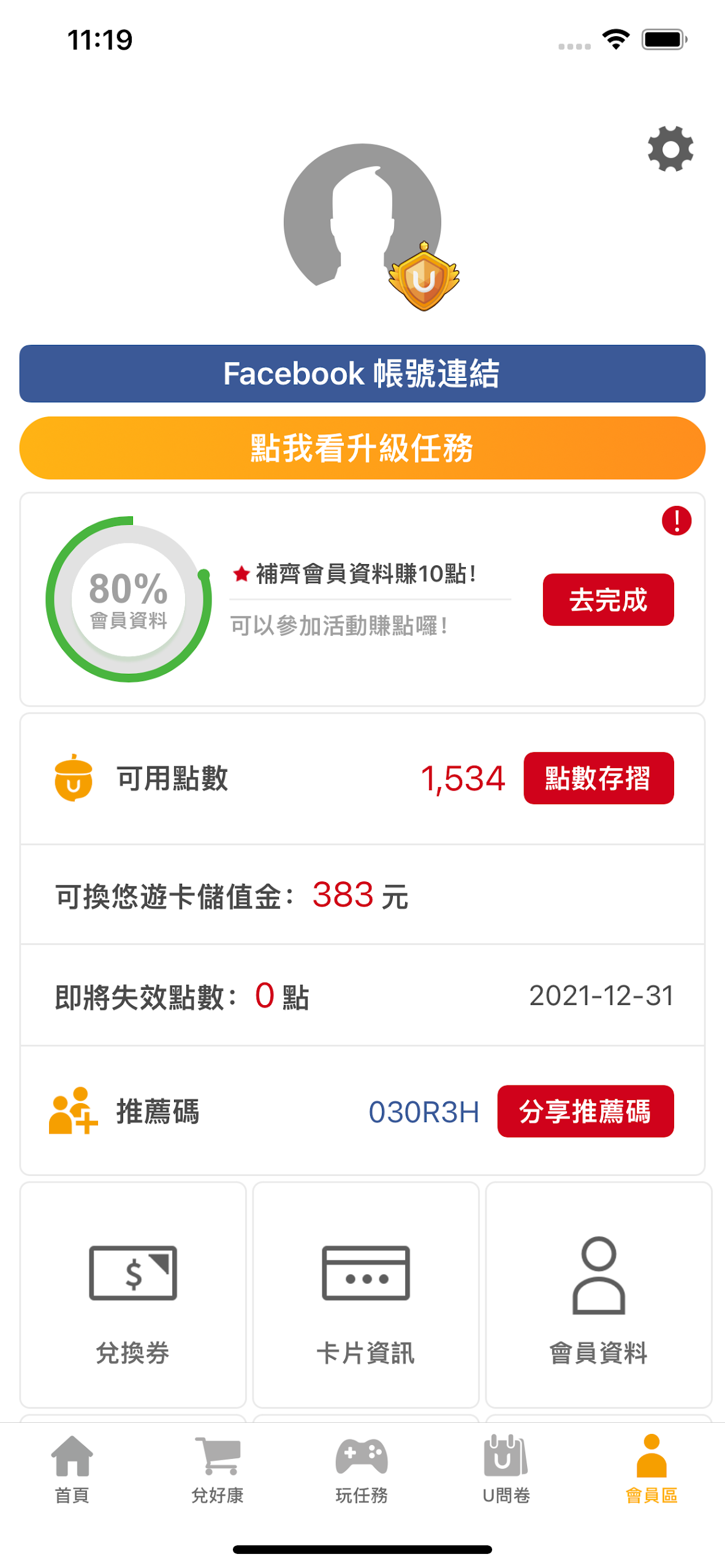
Task: Open the red exclamation alert icon
Action: [x=676, y=521]
